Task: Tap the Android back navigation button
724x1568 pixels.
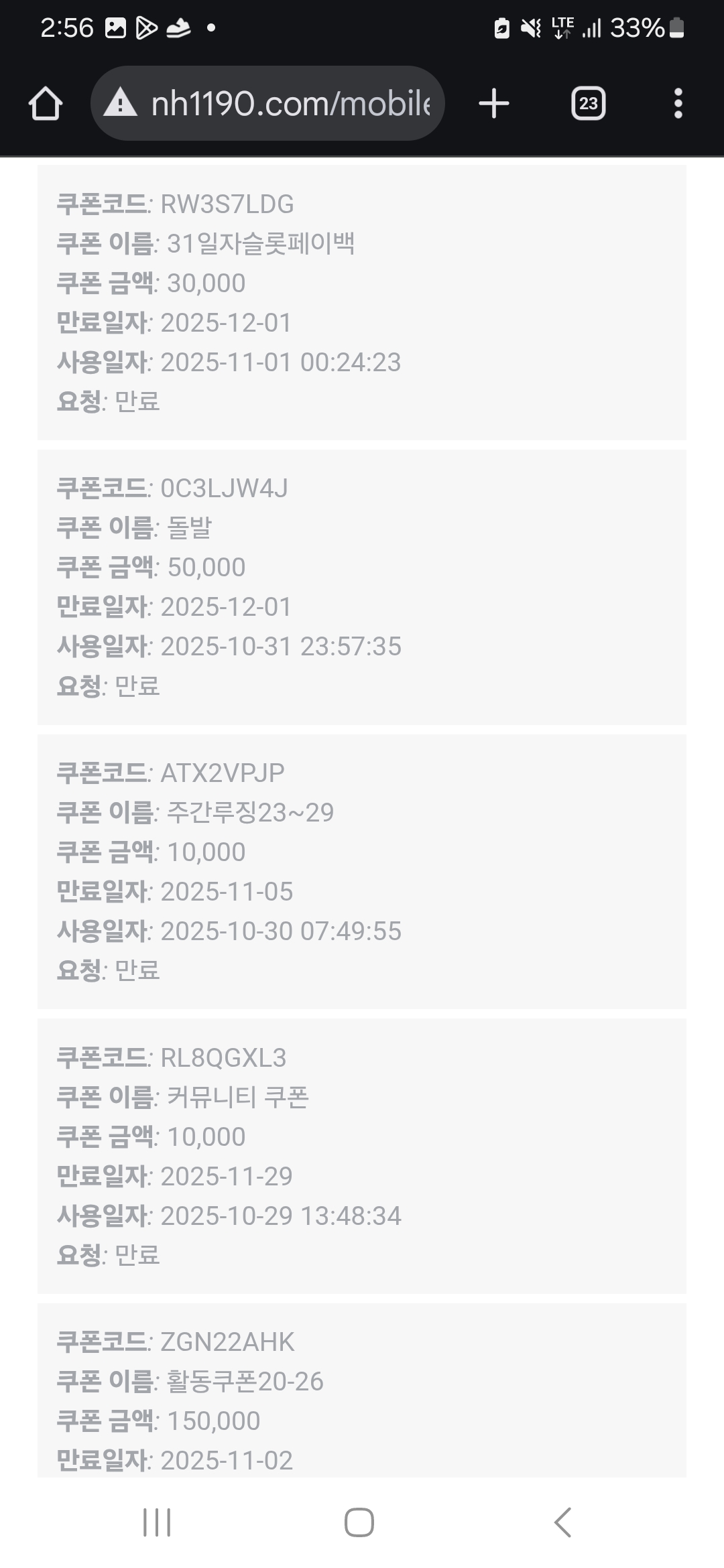Action: [x=562, y=1520]
